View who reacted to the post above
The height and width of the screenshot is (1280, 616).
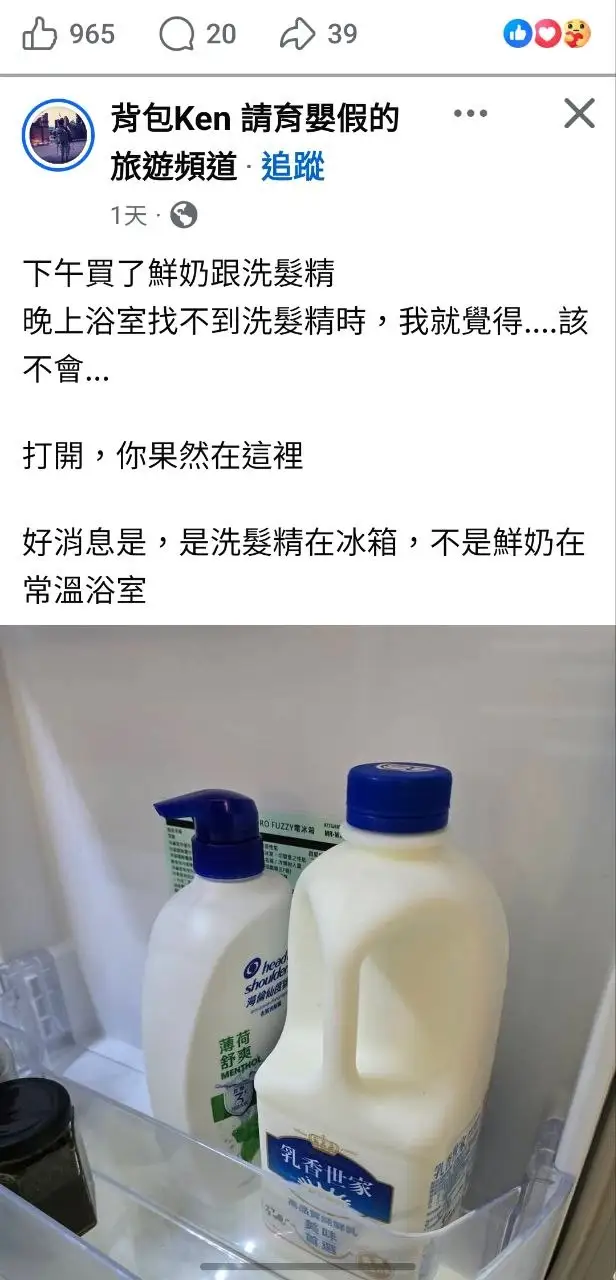coord(547,34)
